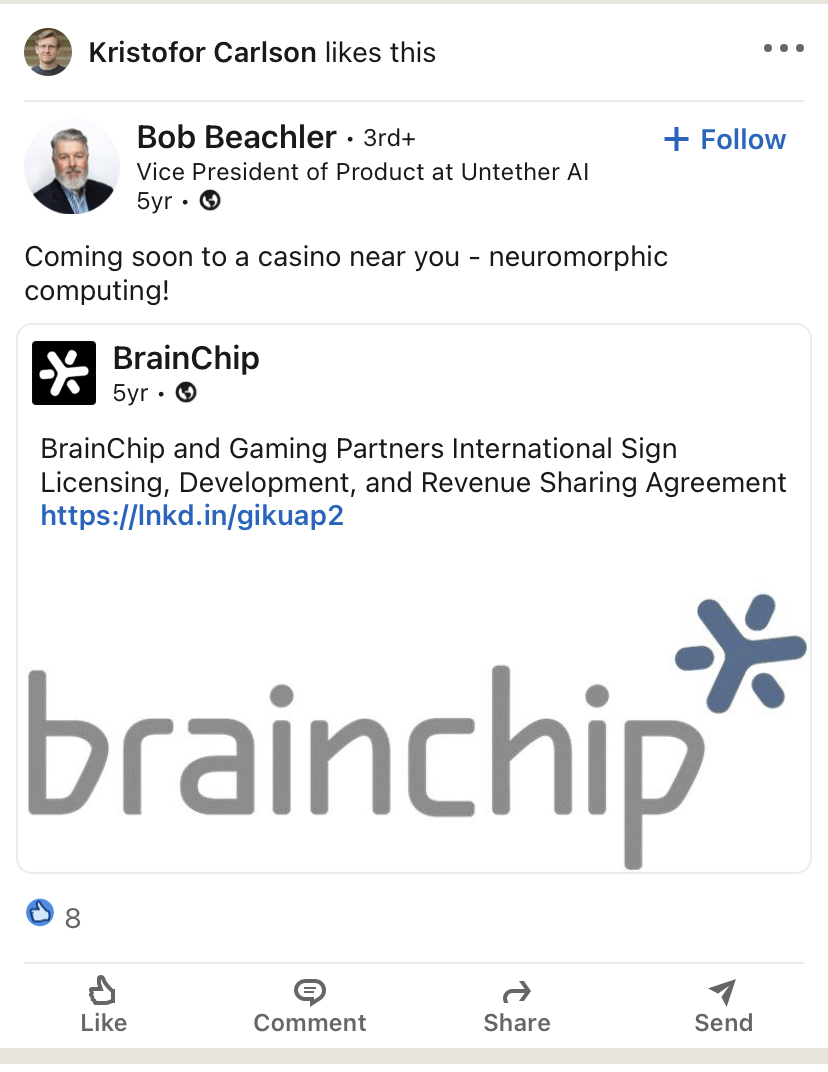828x1072 pixels.
Task: Open the BrainChip company page
Action: (x=186, y=358)
